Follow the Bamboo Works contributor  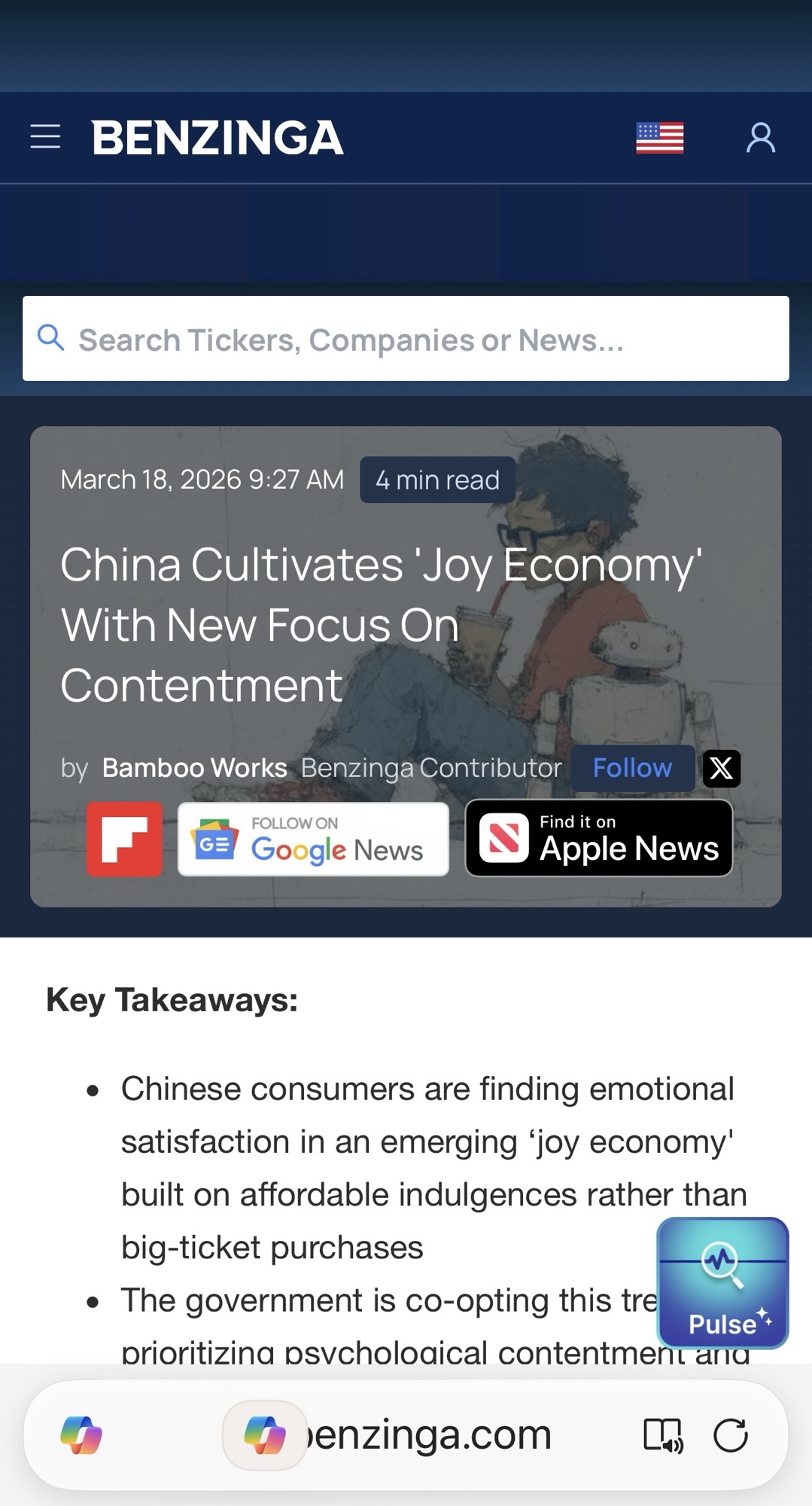click(632, 768)
